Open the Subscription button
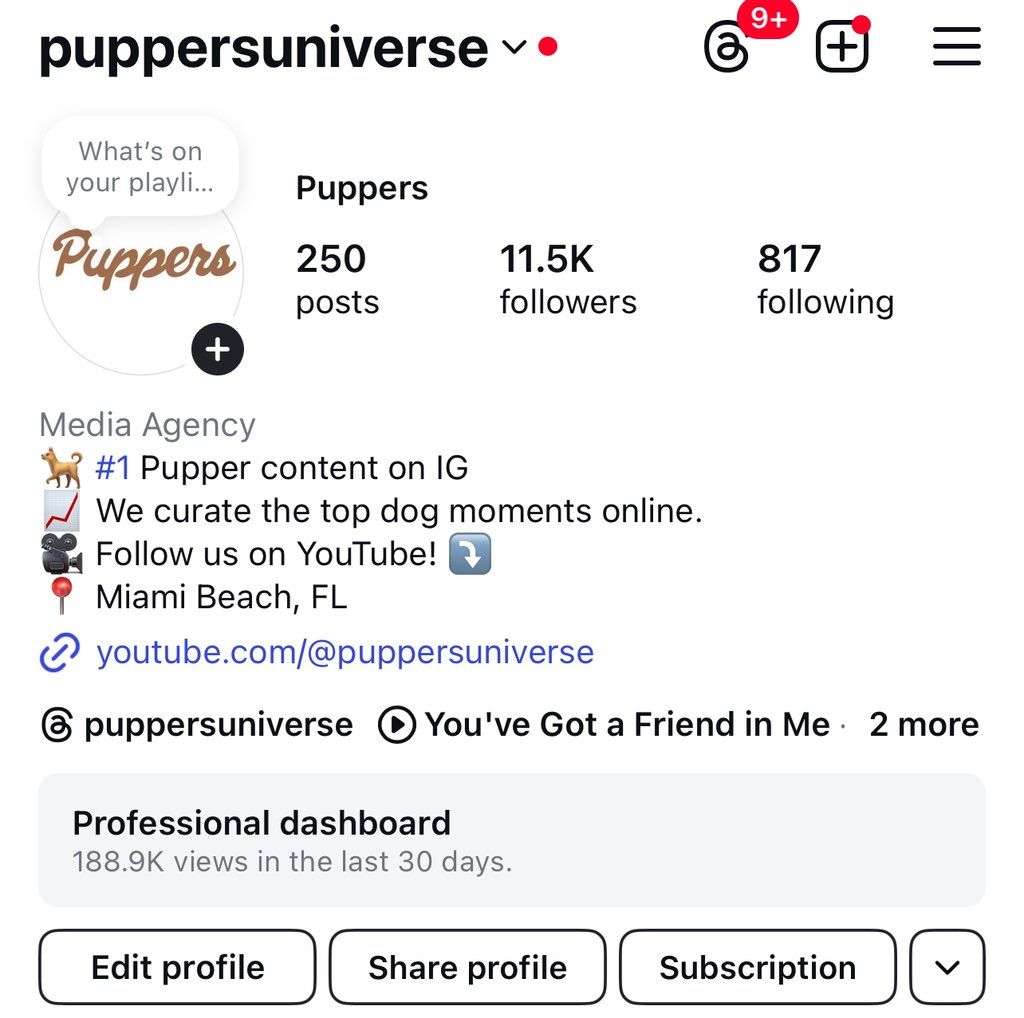The image size is (1024, 1018). coord(757,967)
